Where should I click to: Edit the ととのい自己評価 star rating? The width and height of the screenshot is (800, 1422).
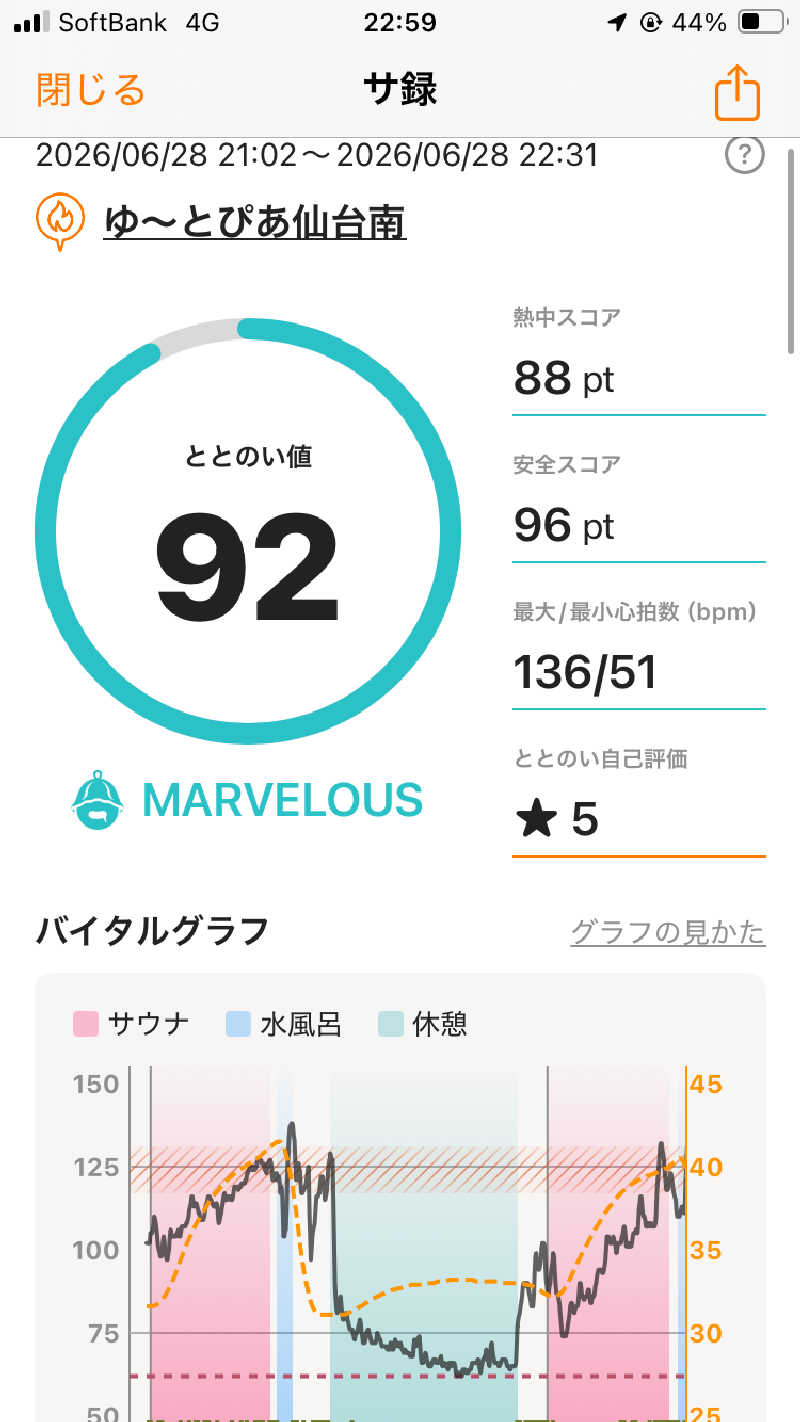(639, 820)
